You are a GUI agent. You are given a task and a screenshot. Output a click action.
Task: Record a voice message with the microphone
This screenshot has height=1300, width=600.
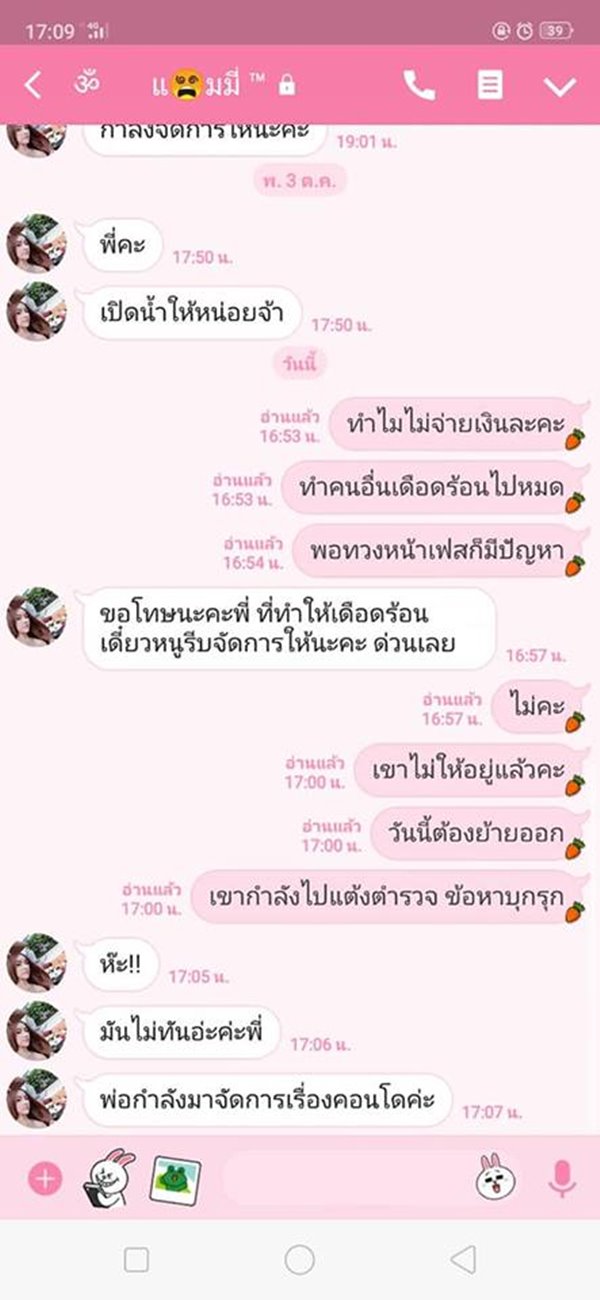(562, 1179)
